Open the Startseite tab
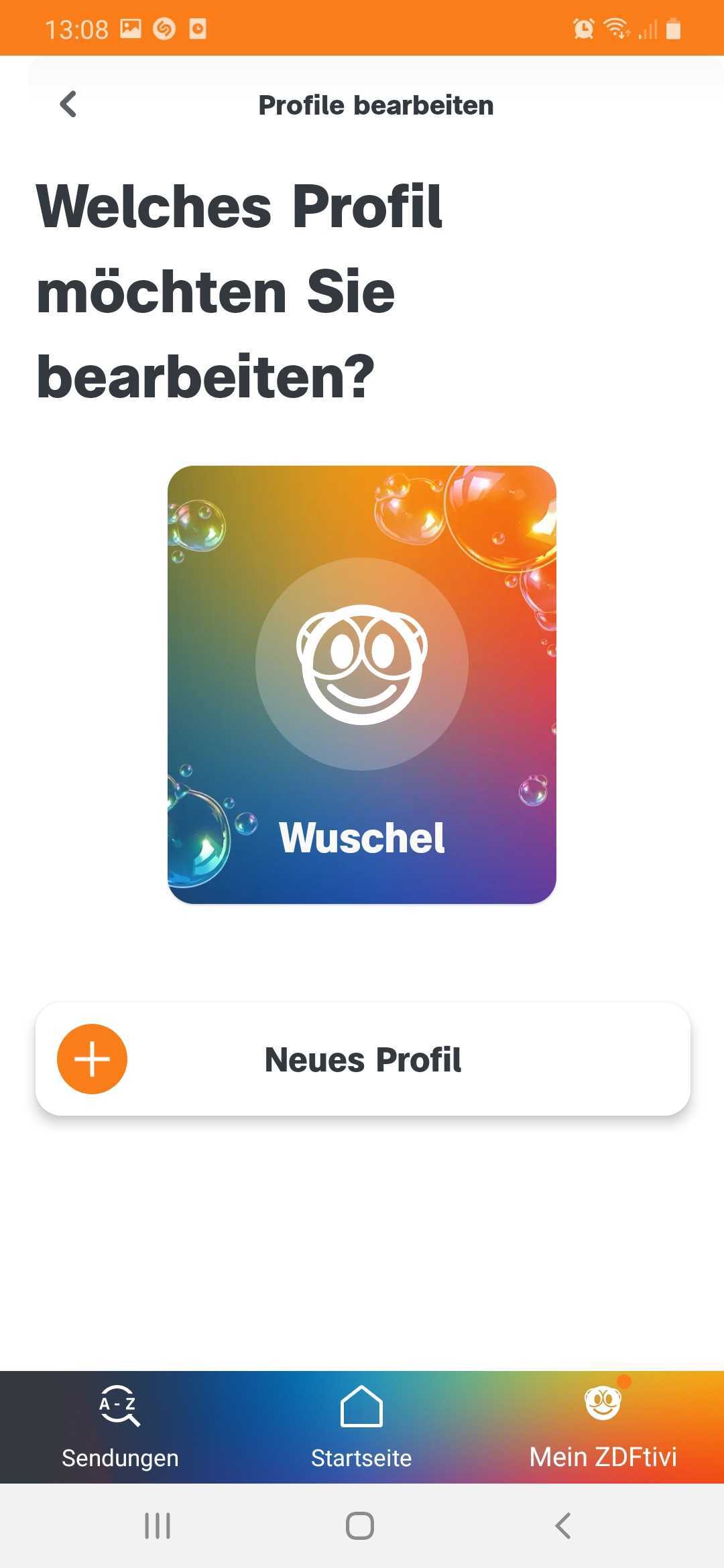 [361, 1427]
